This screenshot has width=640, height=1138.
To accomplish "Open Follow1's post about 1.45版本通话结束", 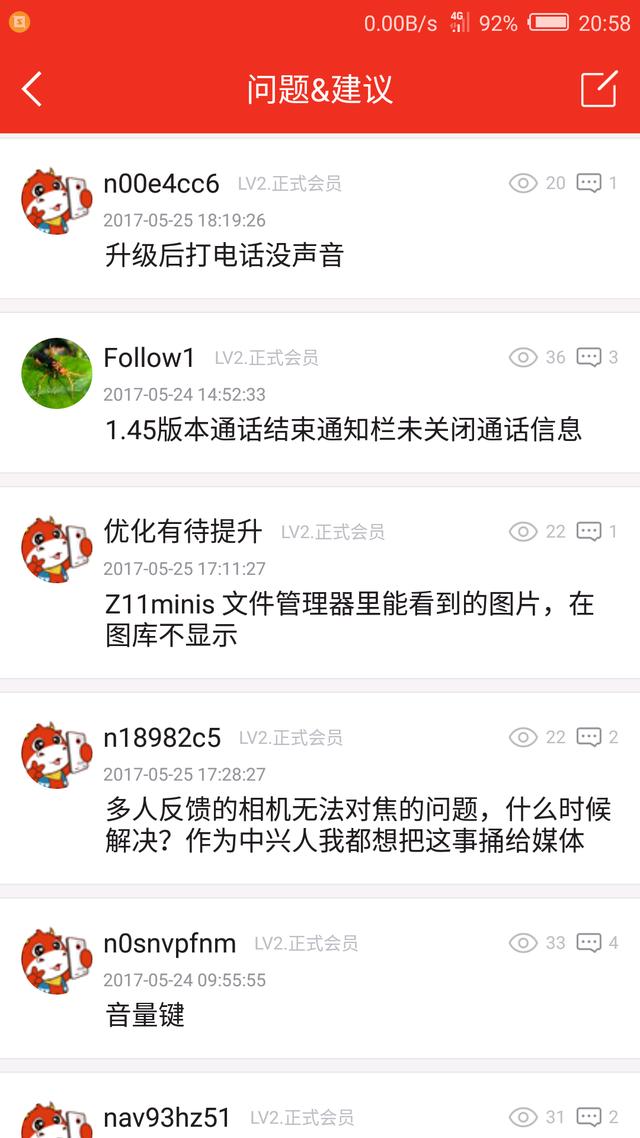I will pyautogui.click(x=343, y=429).
